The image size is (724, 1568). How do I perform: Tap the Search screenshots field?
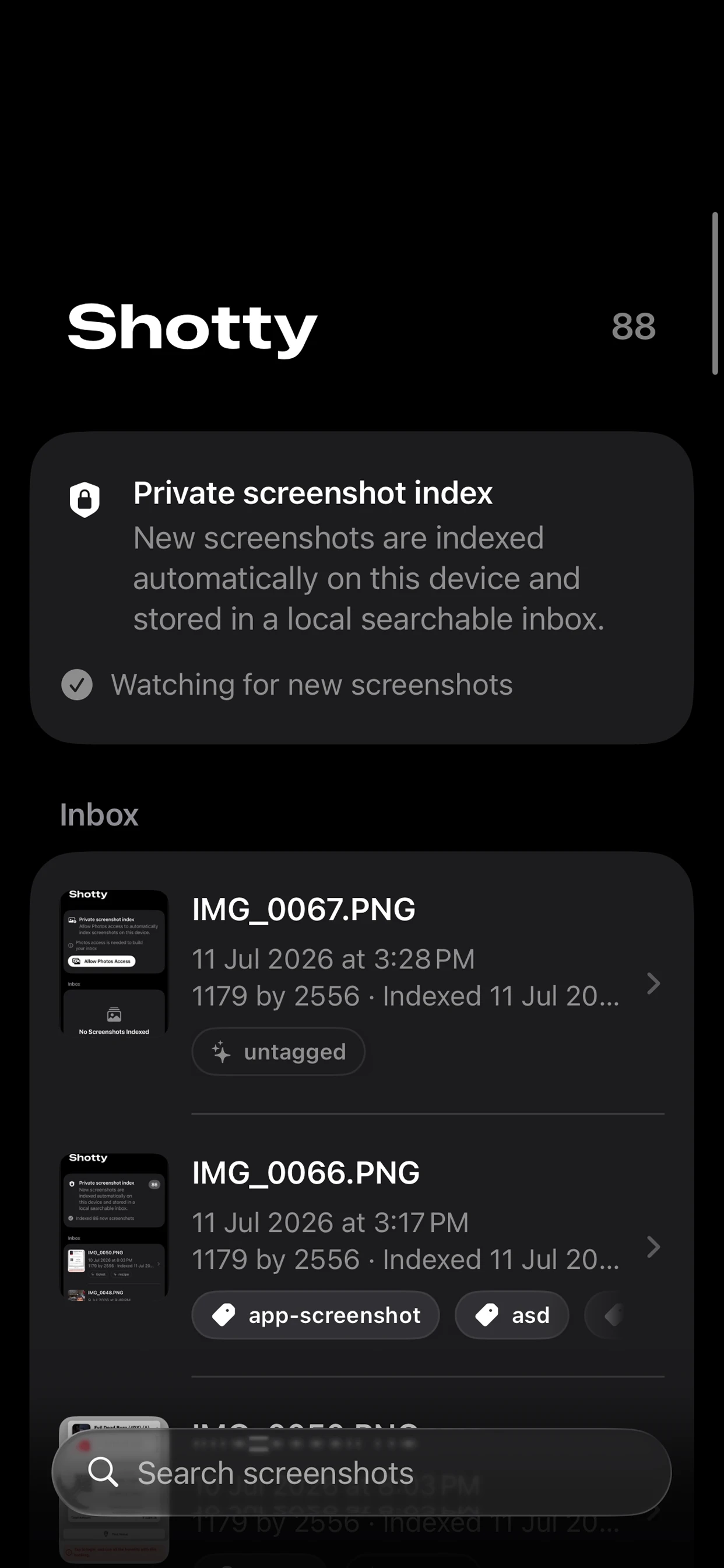point(361,1472)
